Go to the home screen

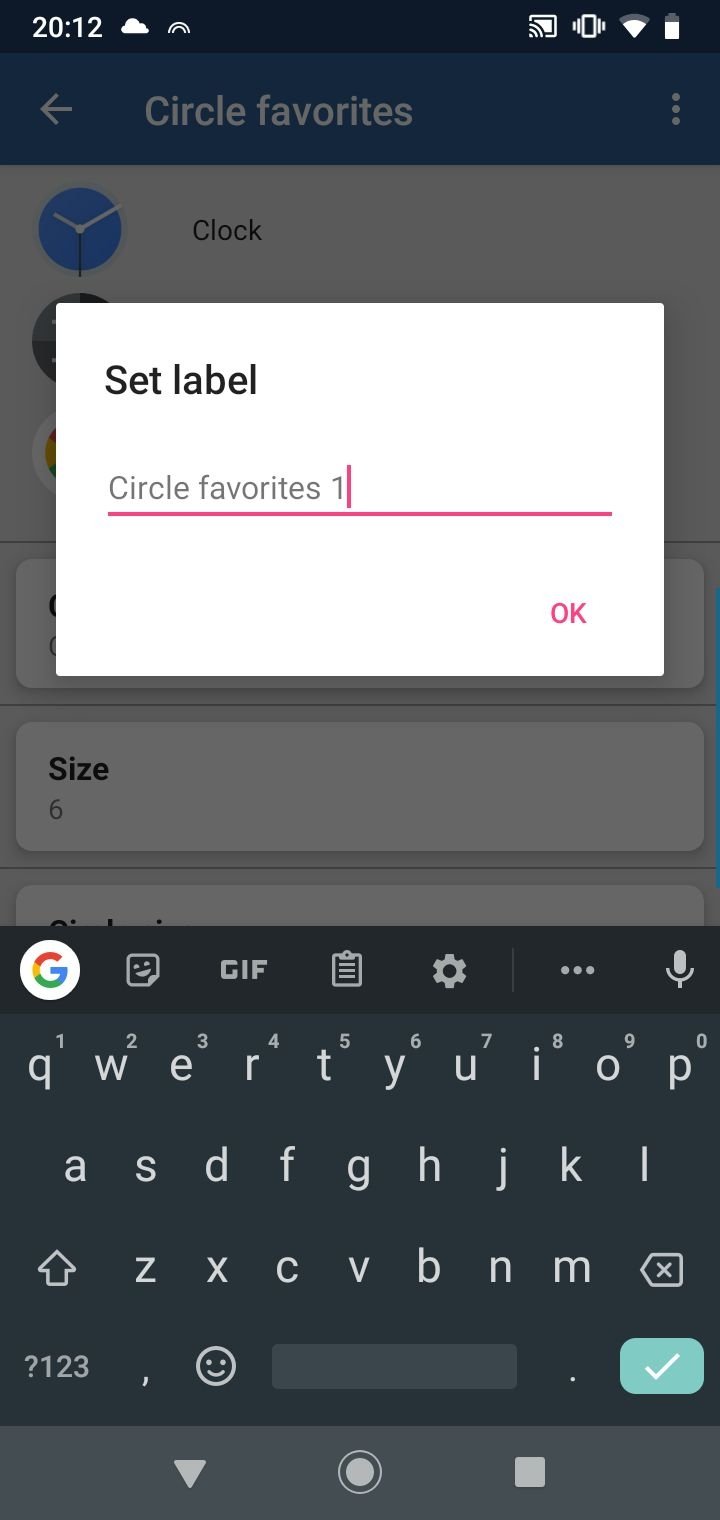click(x=360, y=1471)
